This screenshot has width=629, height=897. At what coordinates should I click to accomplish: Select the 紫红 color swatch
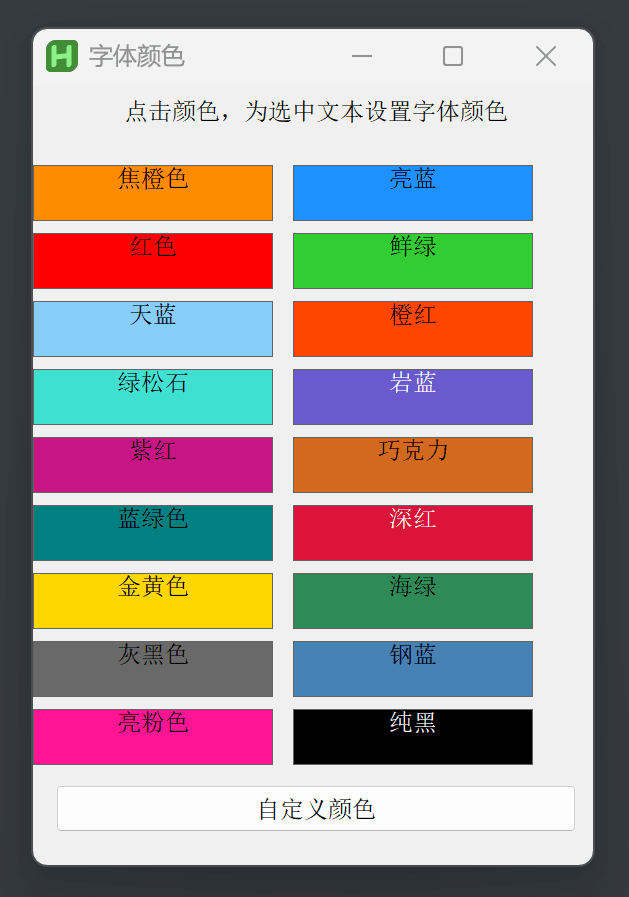point(153,465)
